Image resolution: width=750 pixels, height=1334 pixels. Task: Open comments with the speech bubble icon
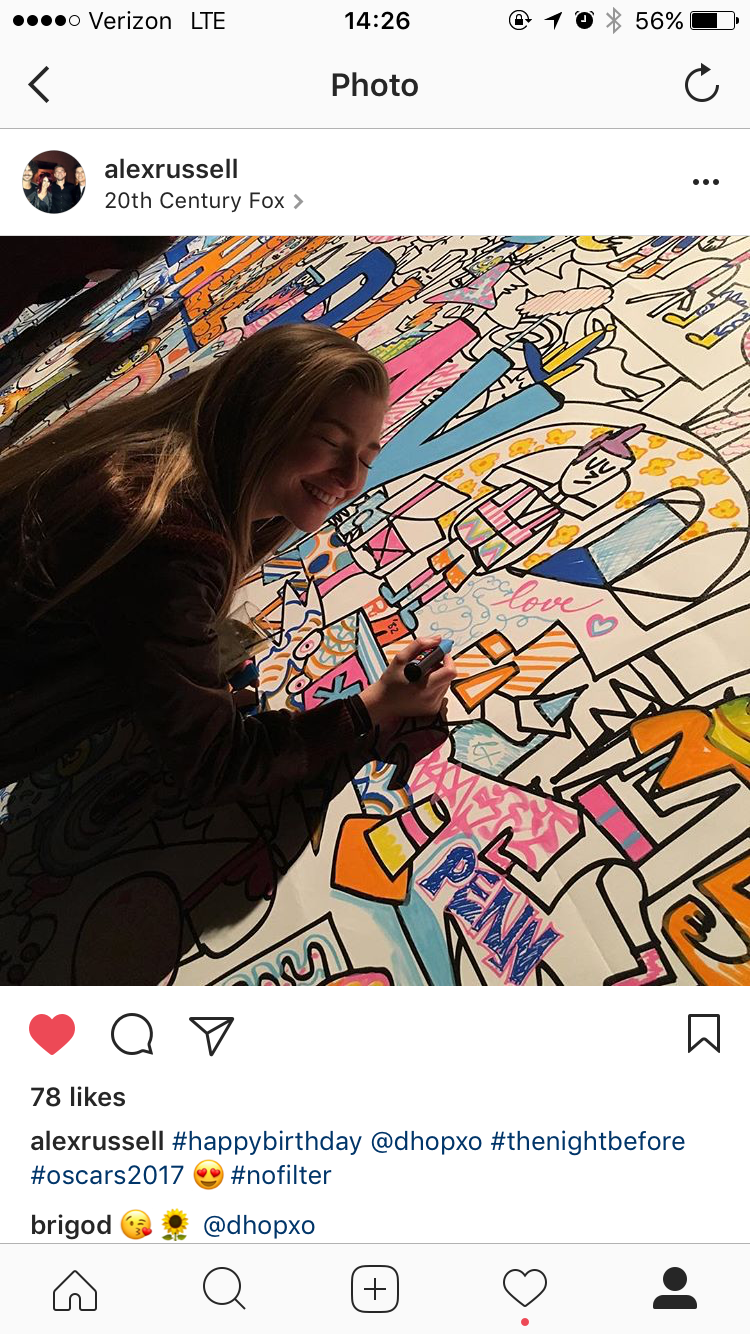tap(132, 1035)
